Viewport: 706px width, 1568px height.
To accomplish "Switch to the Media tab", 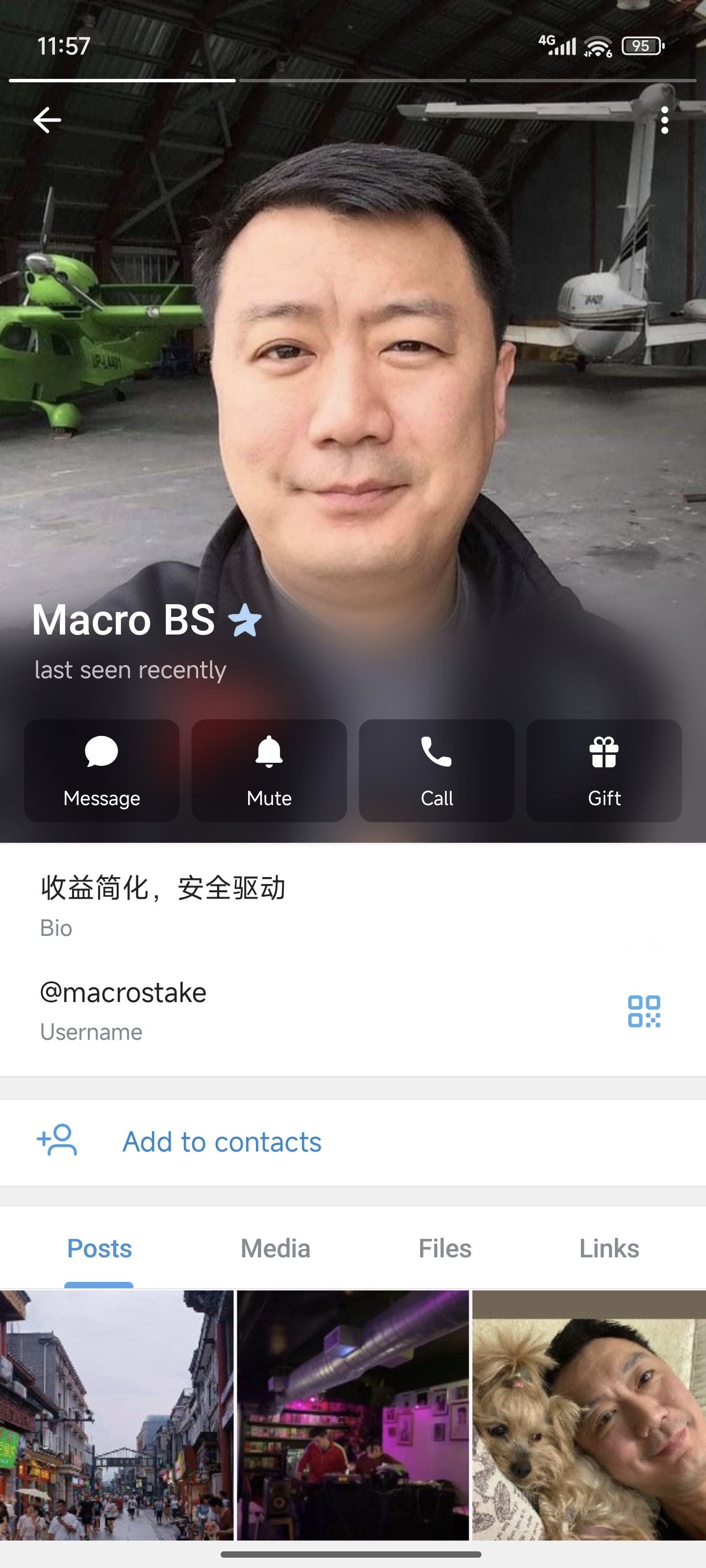I will 276,1249.
